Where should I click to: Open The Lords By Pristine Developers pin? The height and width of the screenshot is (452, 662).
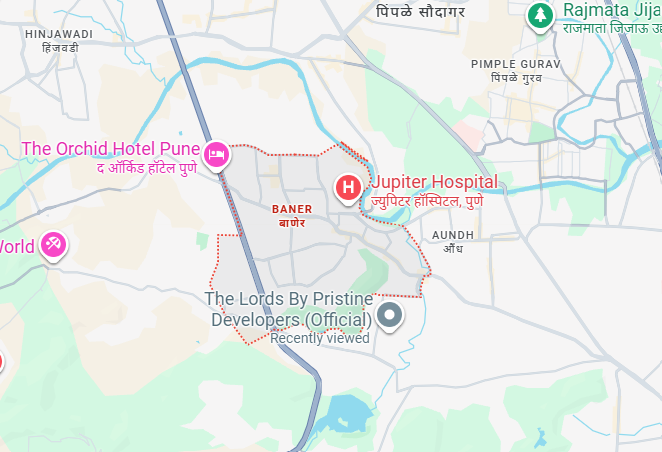tap(387, 316)
